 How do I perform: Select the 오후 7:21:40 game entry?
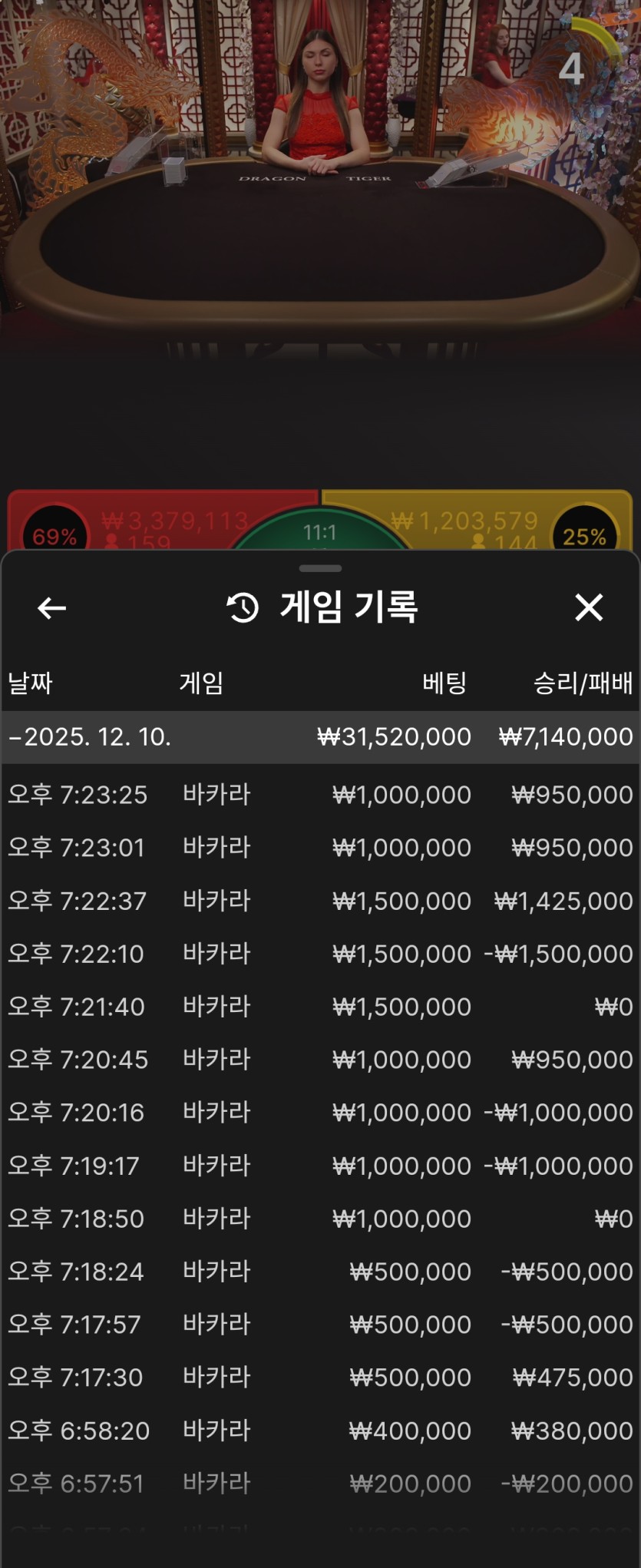[x=320, y=1007]
